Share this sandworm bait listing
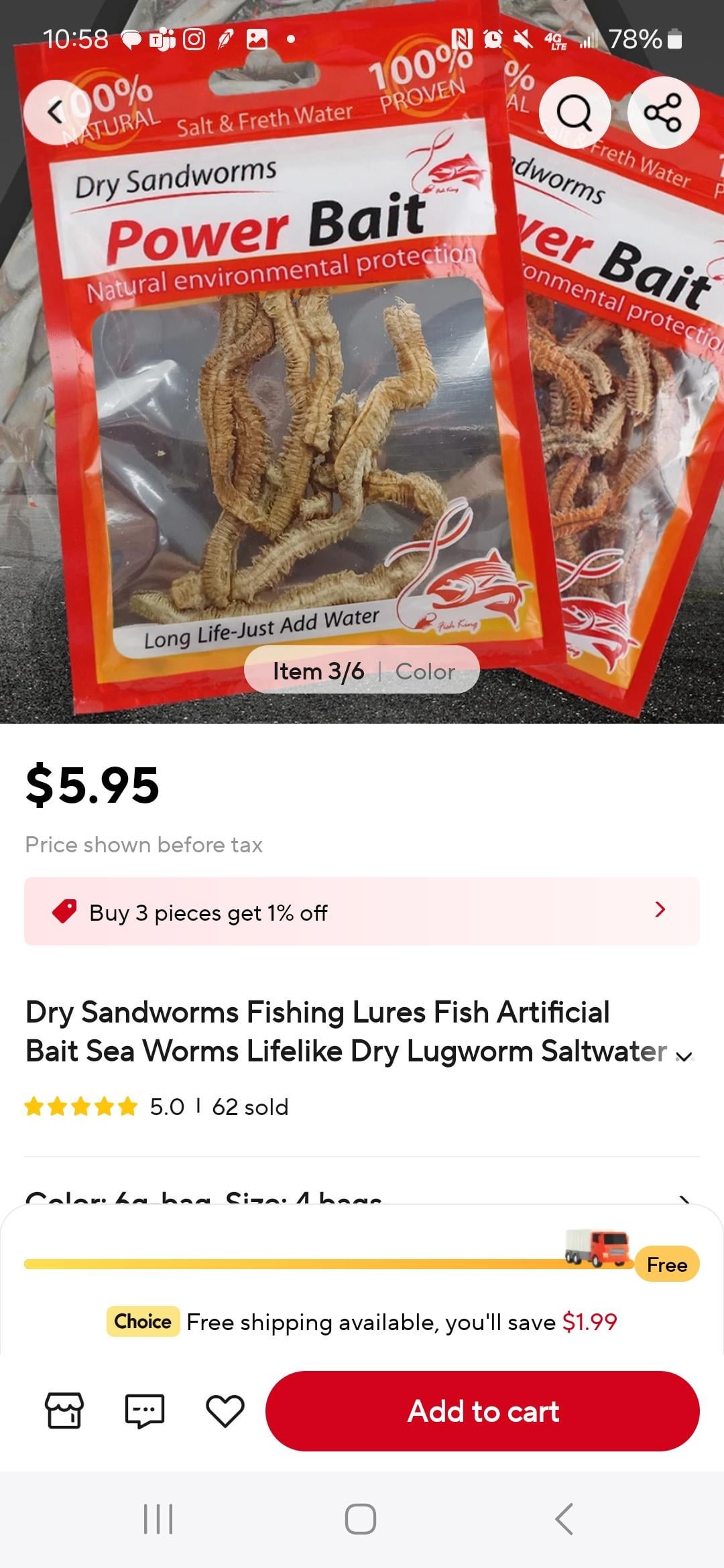724x1568 pixels. pos(663,112)
